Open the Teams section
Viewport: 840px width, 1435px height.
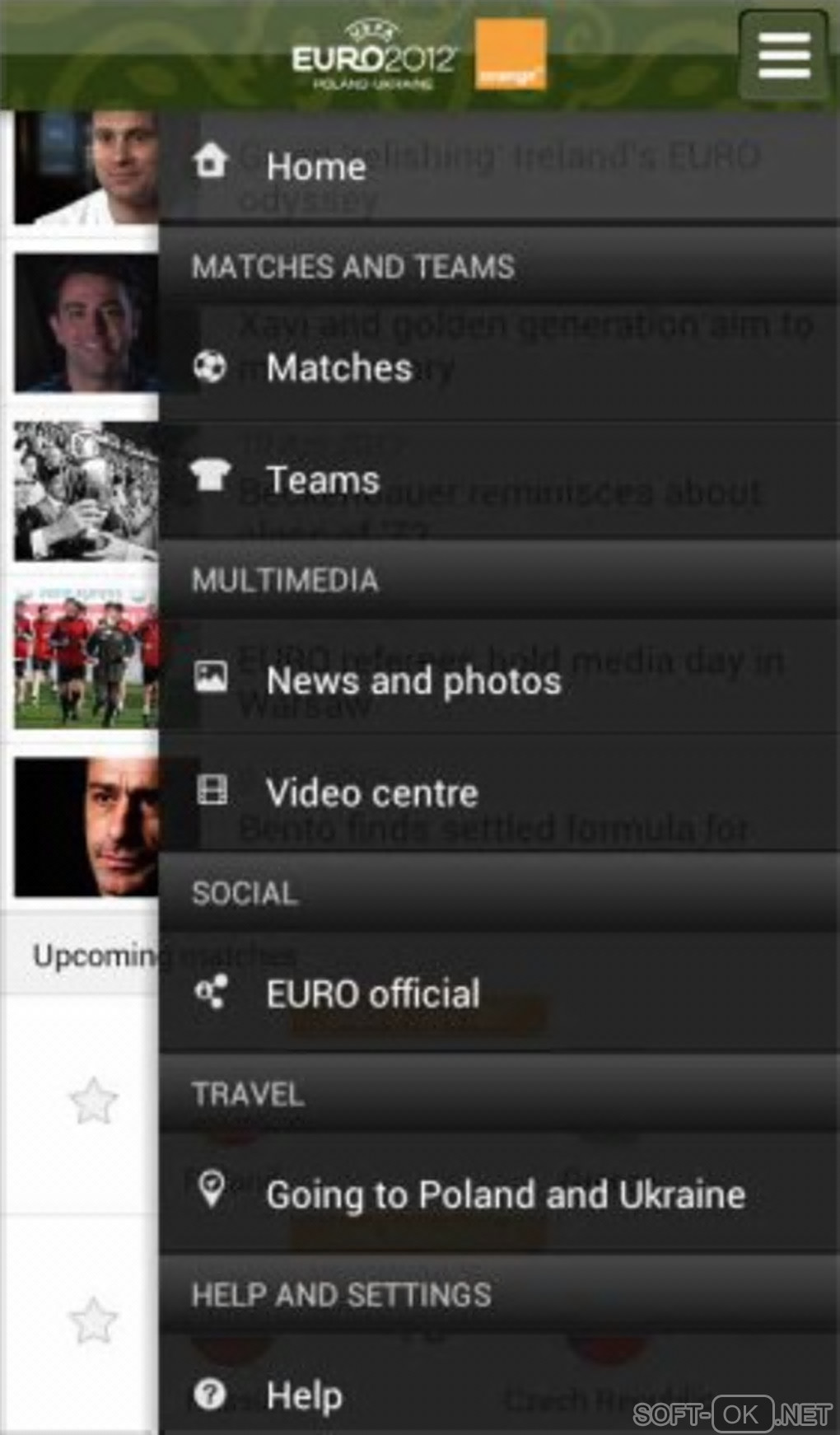pyautogui.click(x=323, y=479)
